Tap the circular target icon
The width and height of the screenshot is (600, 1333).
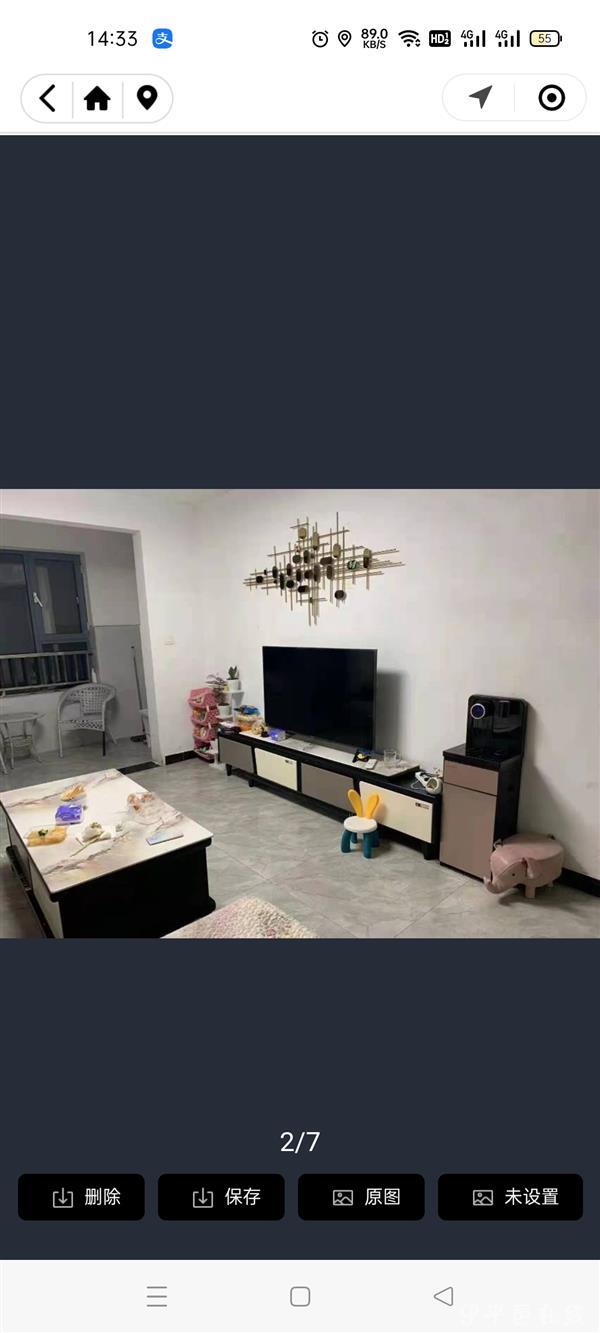click(x=551, y=97)
